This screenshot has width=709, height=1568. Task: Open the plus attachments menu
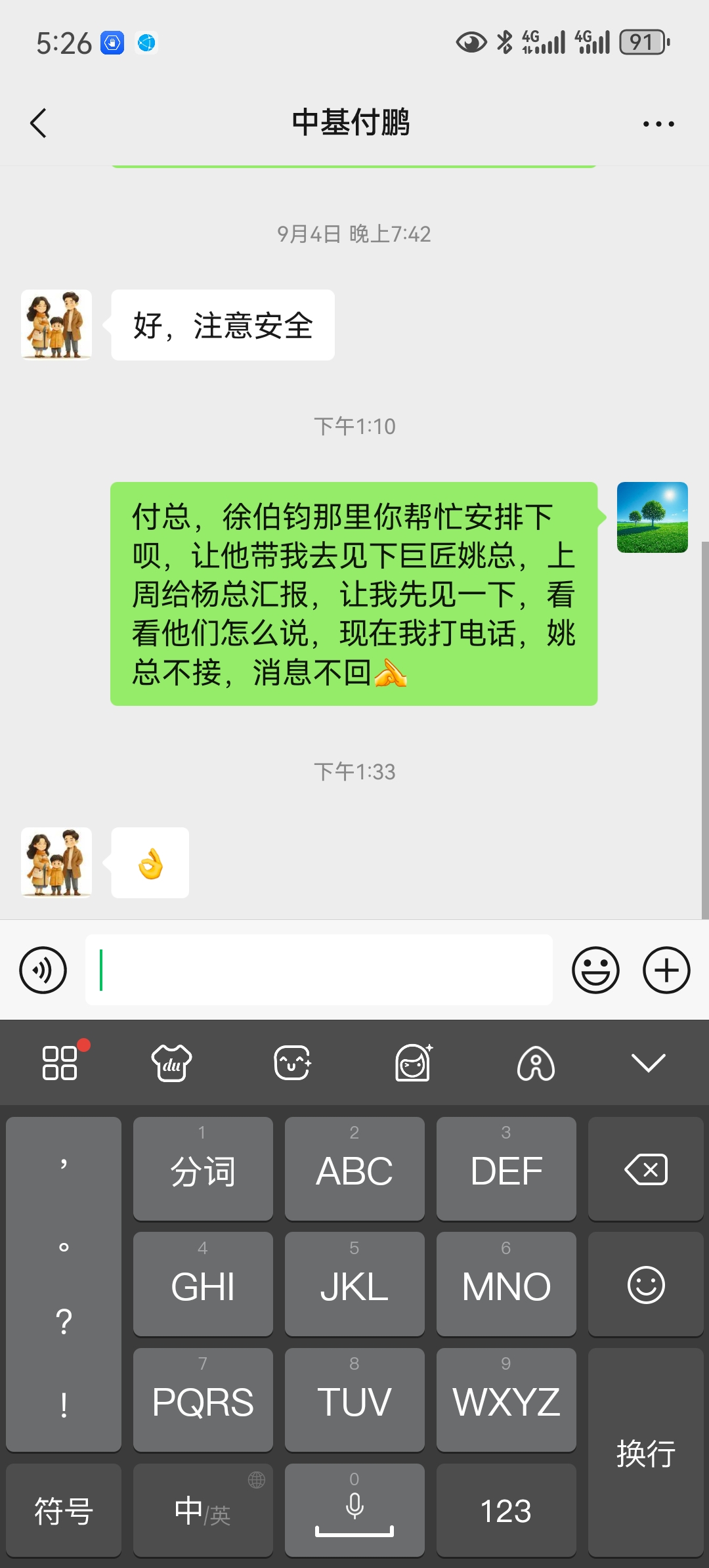pos(666,970)
